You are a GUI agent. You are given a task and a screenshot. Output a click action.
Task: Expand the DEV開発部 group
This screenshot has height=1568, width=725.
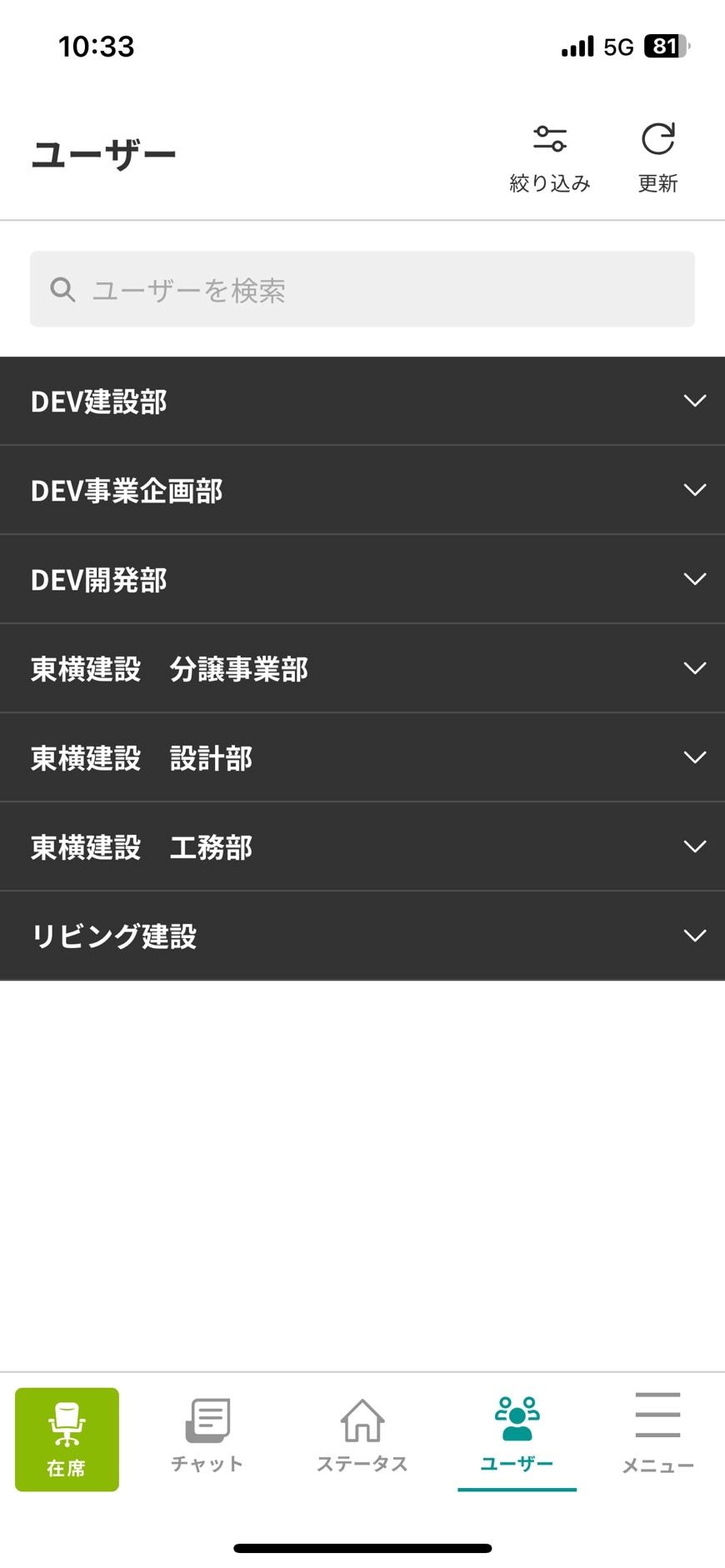click(362, 579)
